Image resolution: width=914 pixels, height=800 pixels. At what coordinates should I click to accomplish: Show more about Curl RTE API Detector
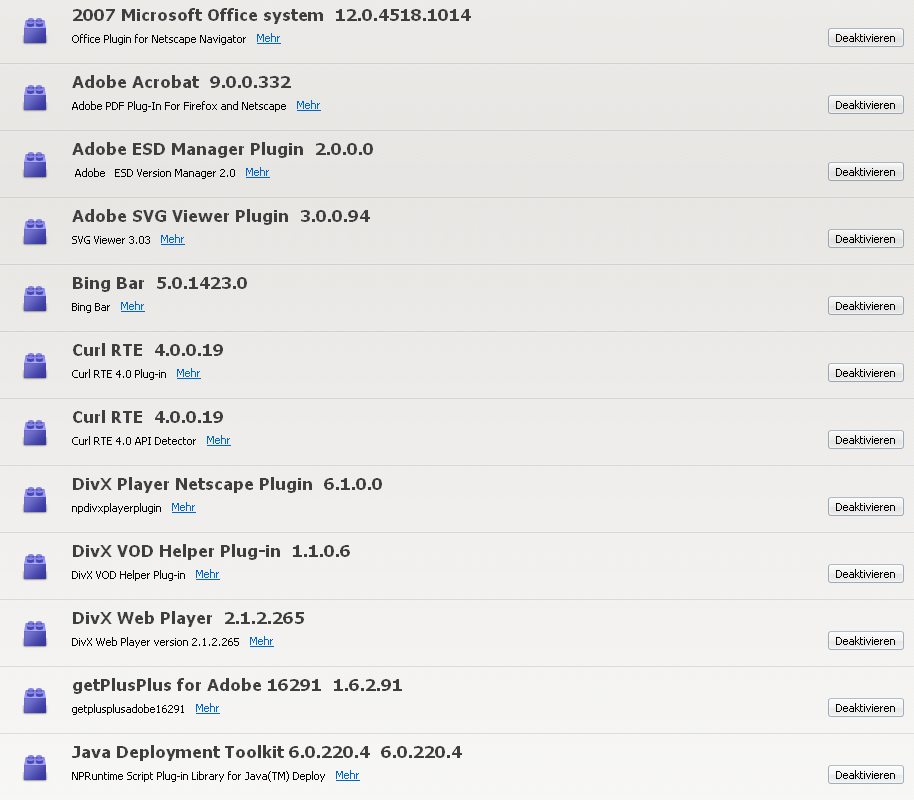[218, 440]
